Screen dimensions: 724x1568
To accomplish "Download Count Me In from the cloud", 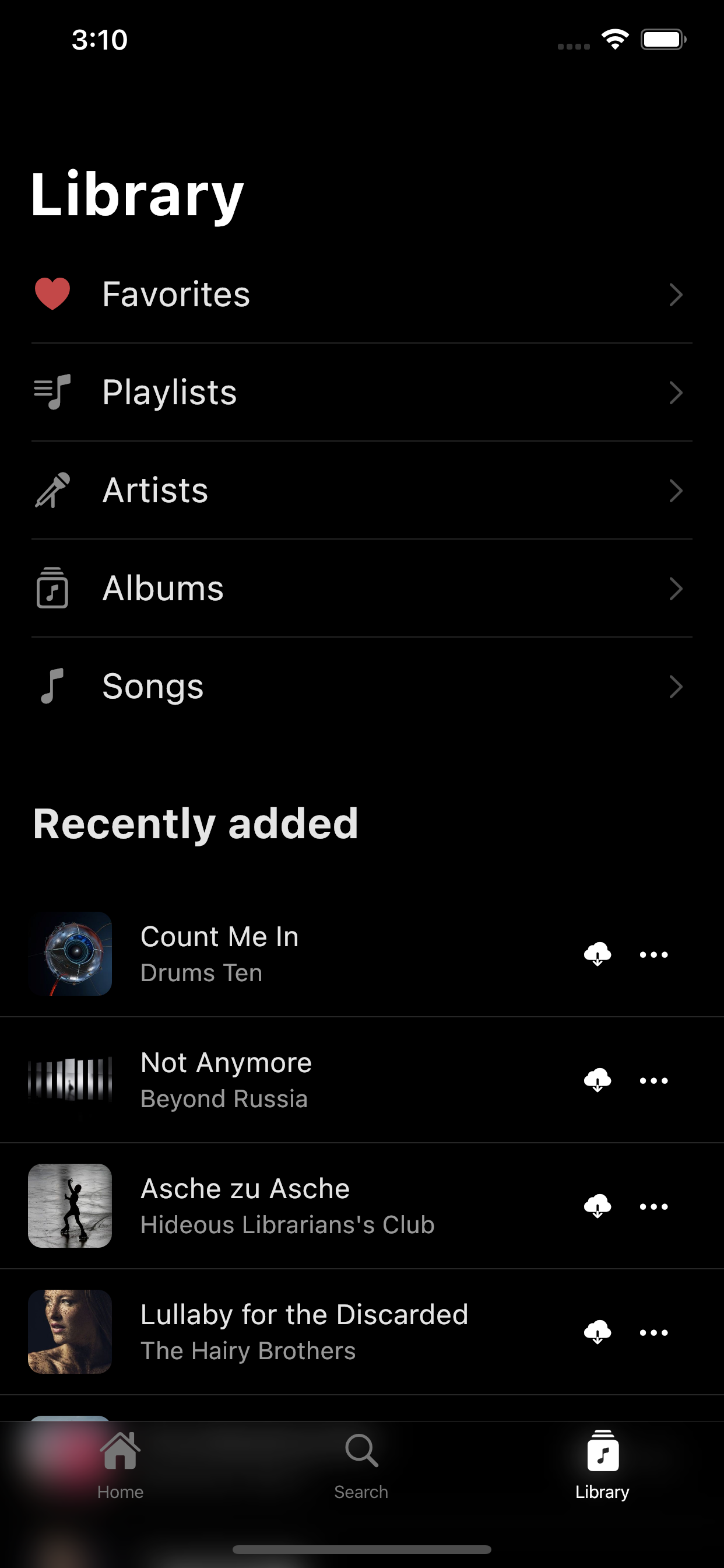I will click(598, 954).
